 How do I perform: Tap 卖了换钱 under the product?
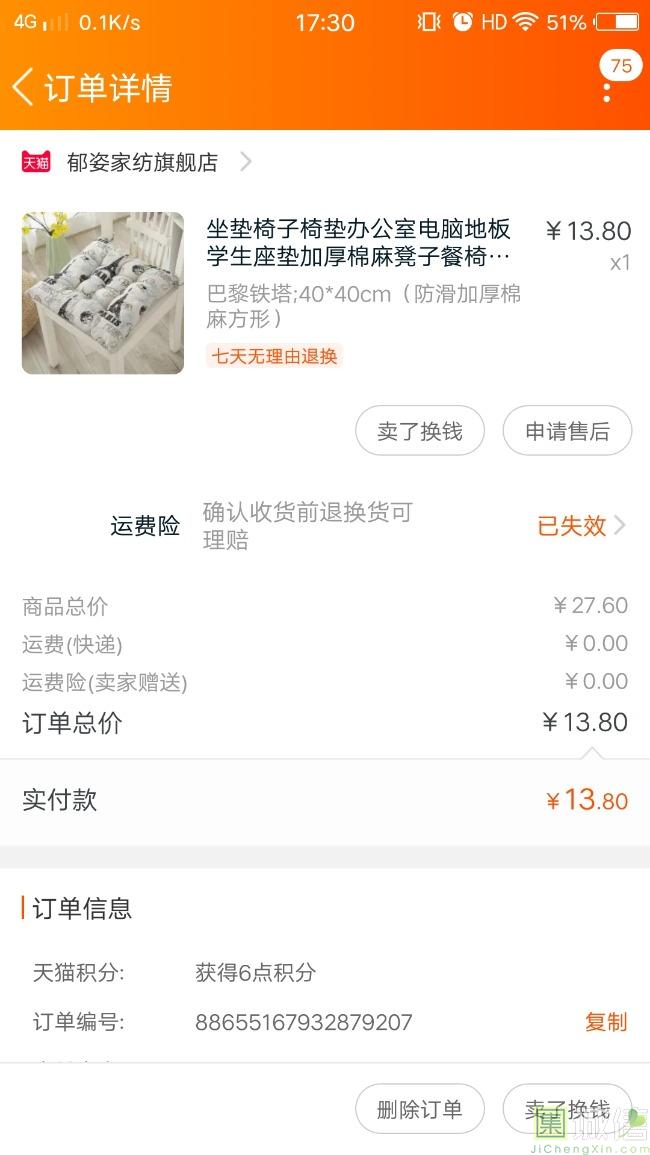[420, 431]
